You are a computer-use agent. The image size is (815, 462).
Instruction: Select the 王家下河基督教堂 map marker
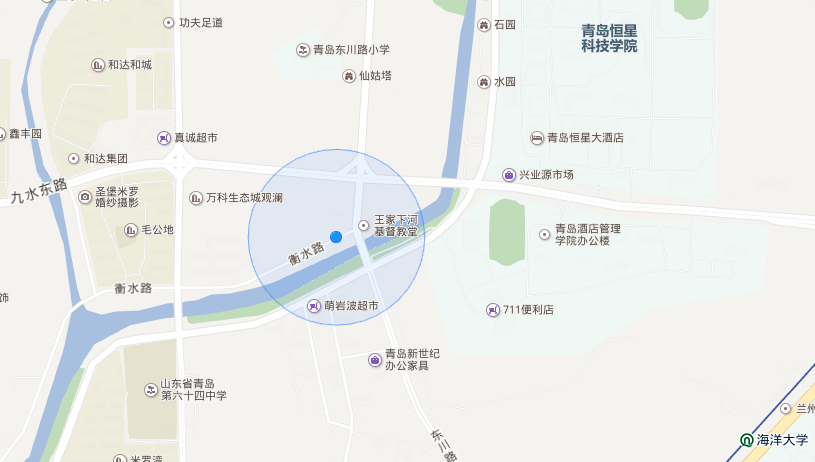(x=363, y=225)
